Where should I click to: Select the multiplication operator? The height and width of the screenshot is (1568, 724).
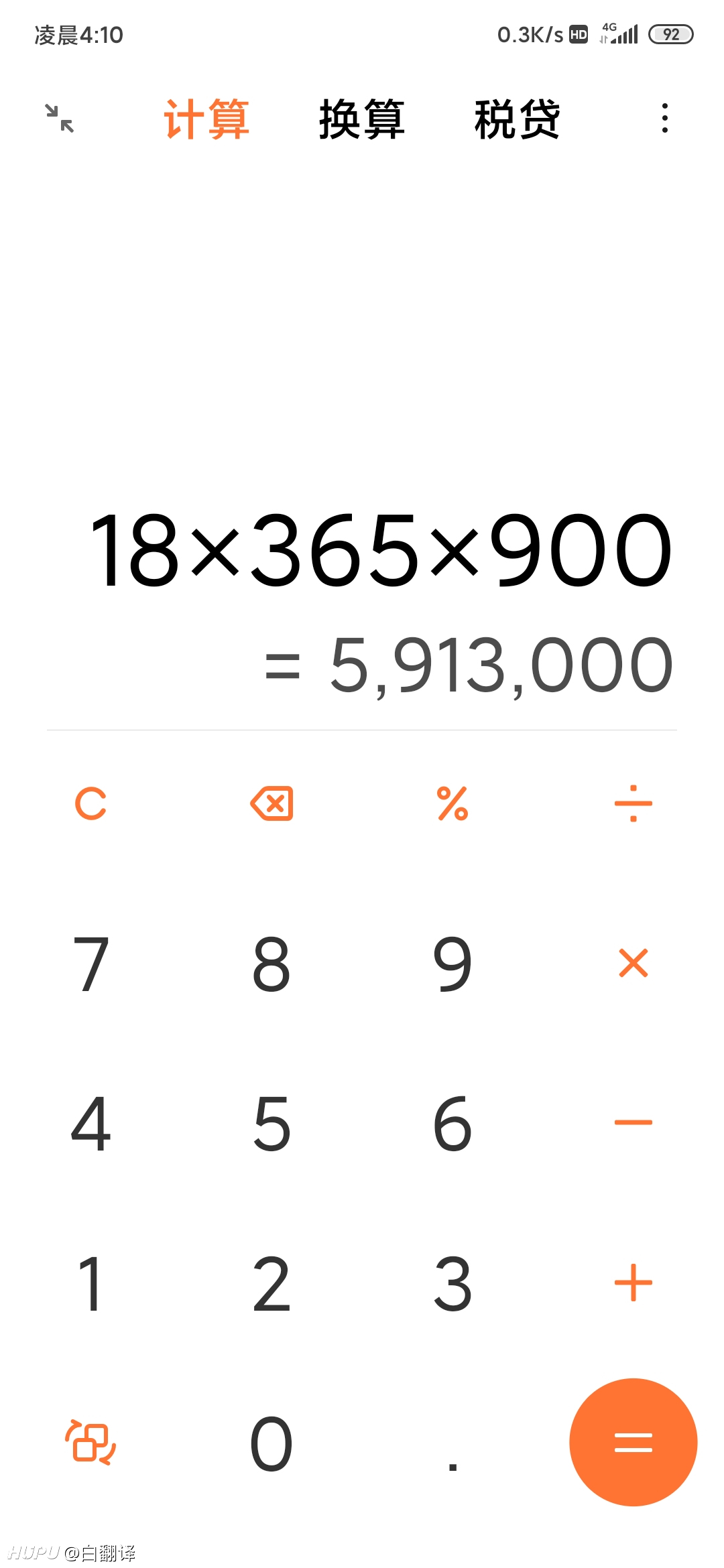point(633,964)
